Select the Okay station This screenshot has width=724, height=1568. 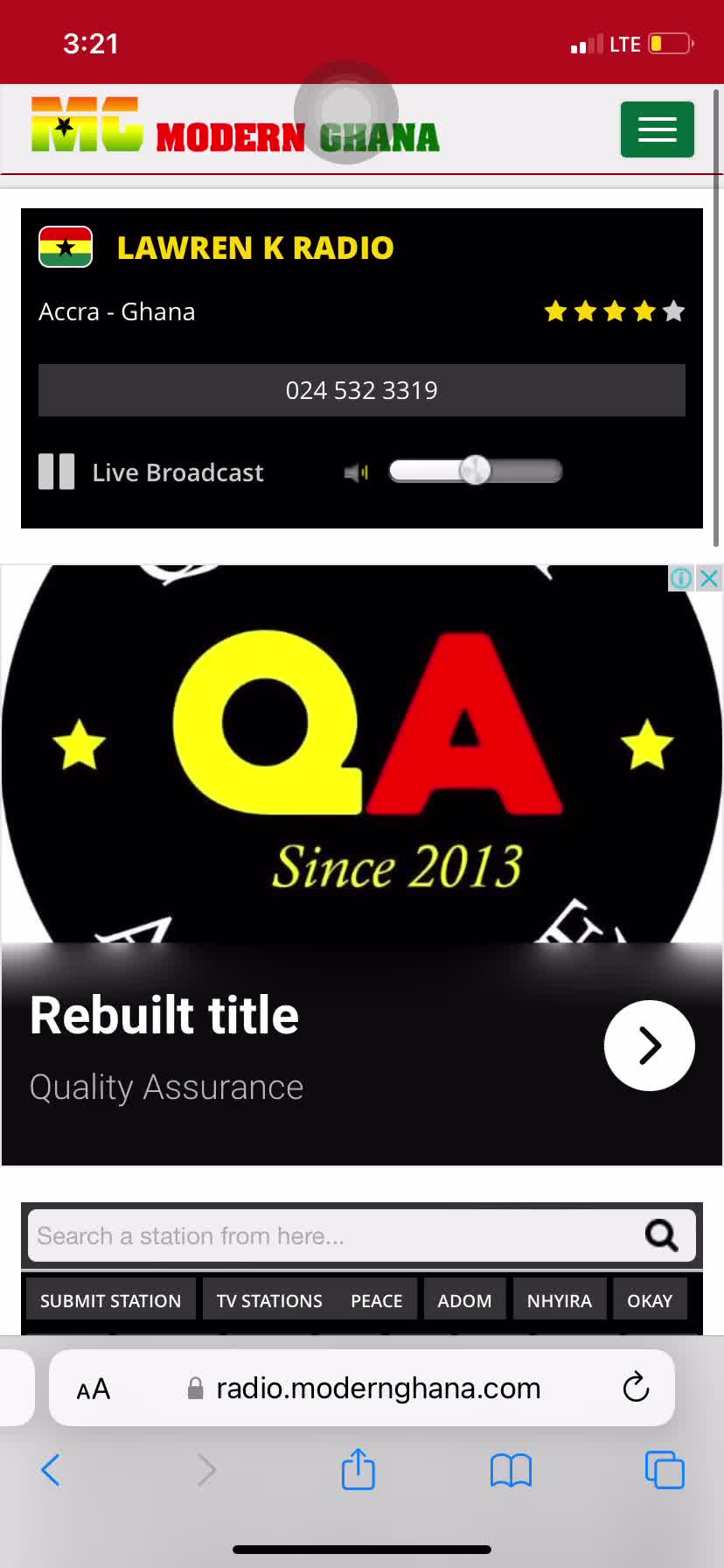pos(650,1301)
